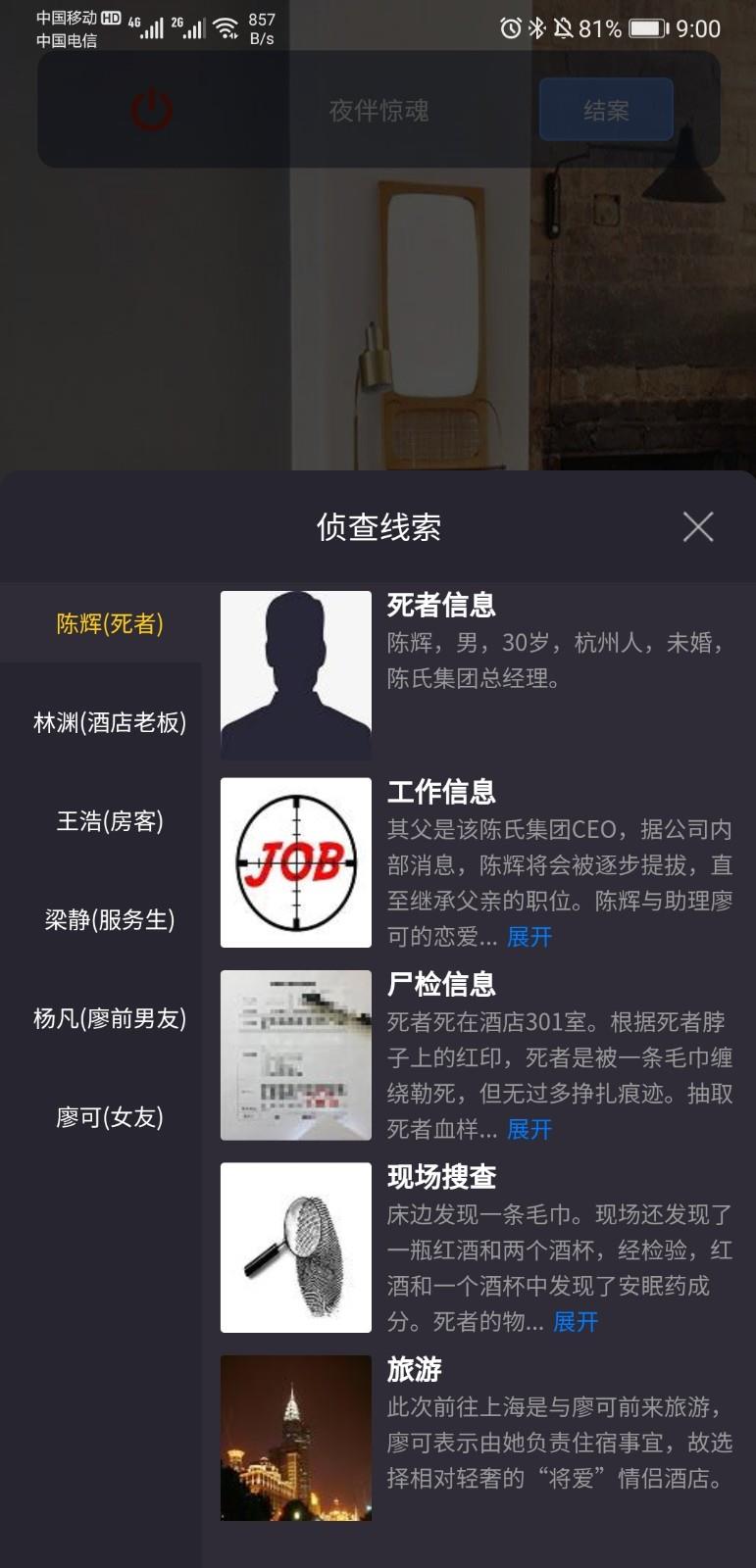Expand 现场搜查 details using 展开 link
756x1568 pixels.
[x=576, y=1323]
